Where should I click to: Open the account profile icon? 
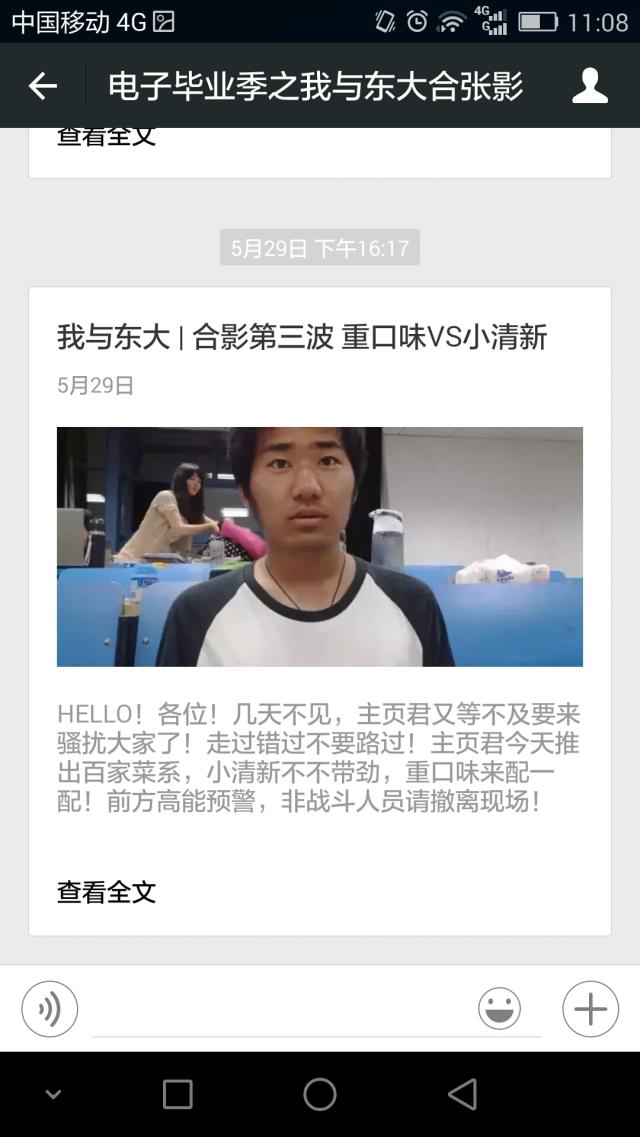(x=590, y=87)
